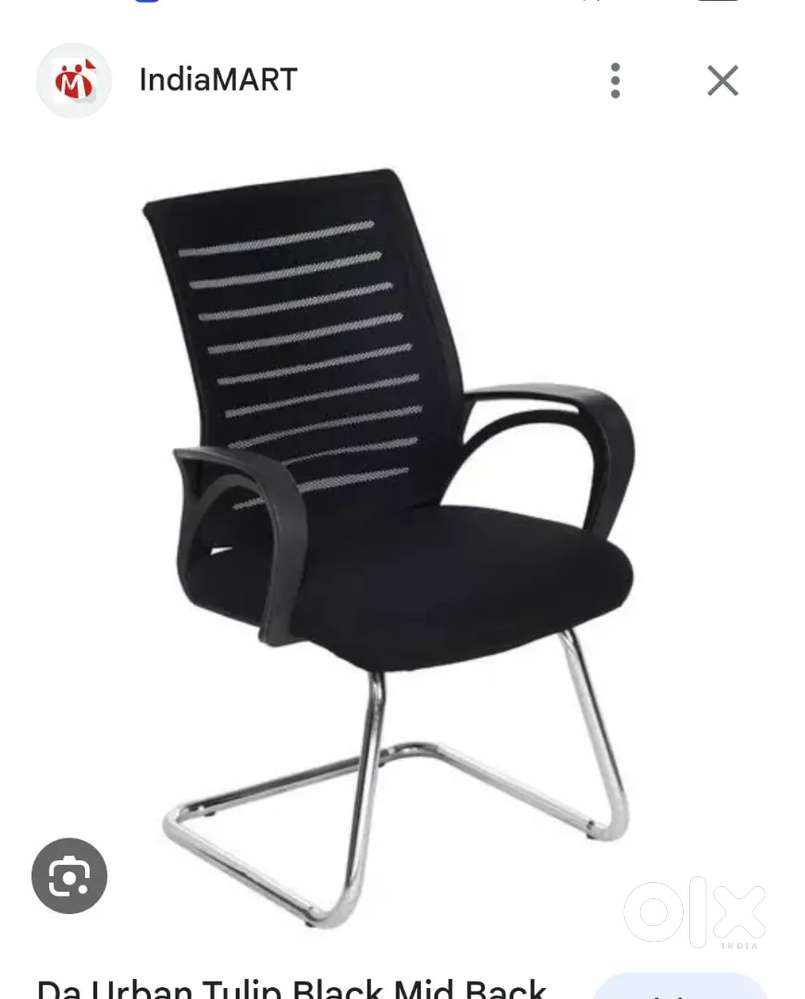Image resolution: width=805 pixels, height=999 pixels.
Task: Open the three-dot overflow menu
Action: click(615, 81)
